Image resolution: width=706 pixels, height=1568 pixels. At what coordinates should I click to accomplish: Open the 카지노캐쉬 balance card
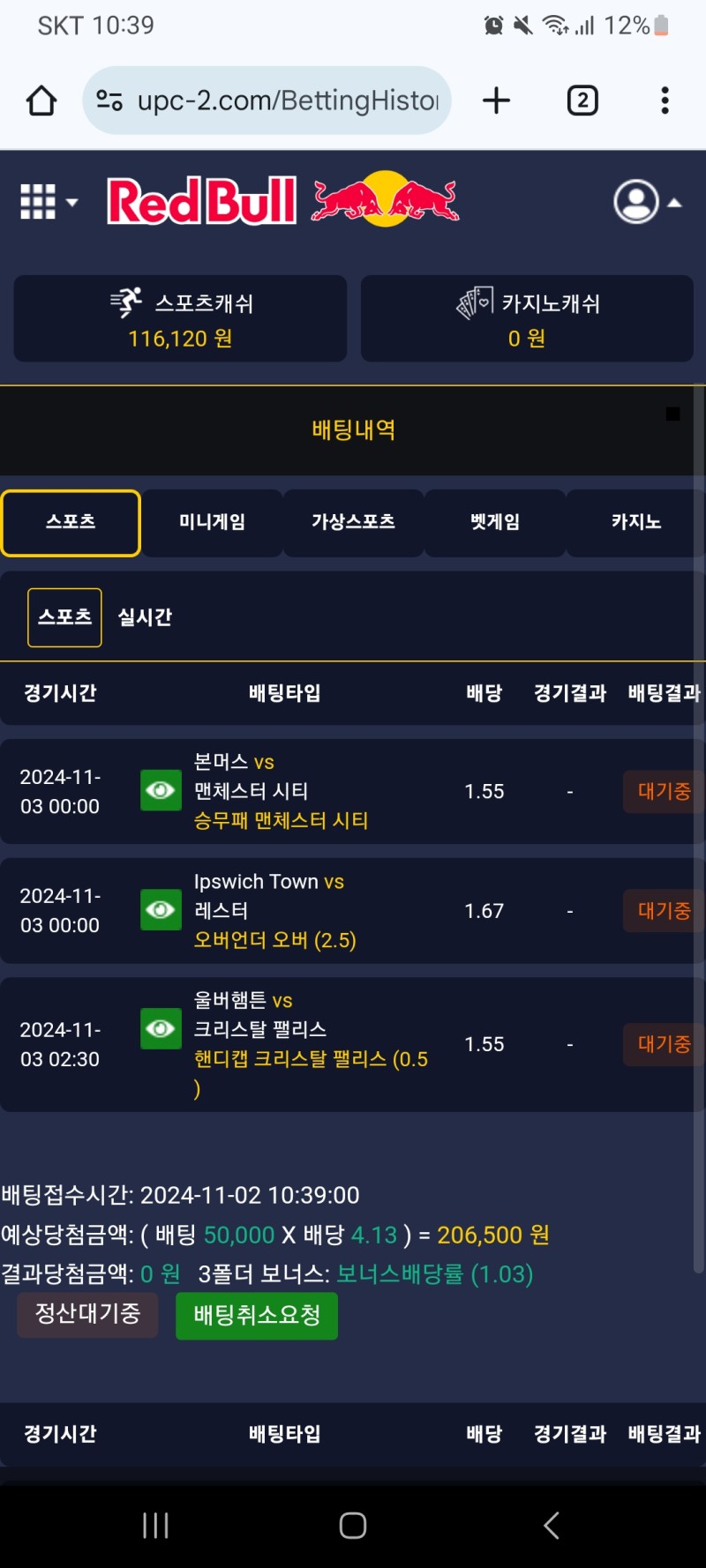[x=527, y=319]
